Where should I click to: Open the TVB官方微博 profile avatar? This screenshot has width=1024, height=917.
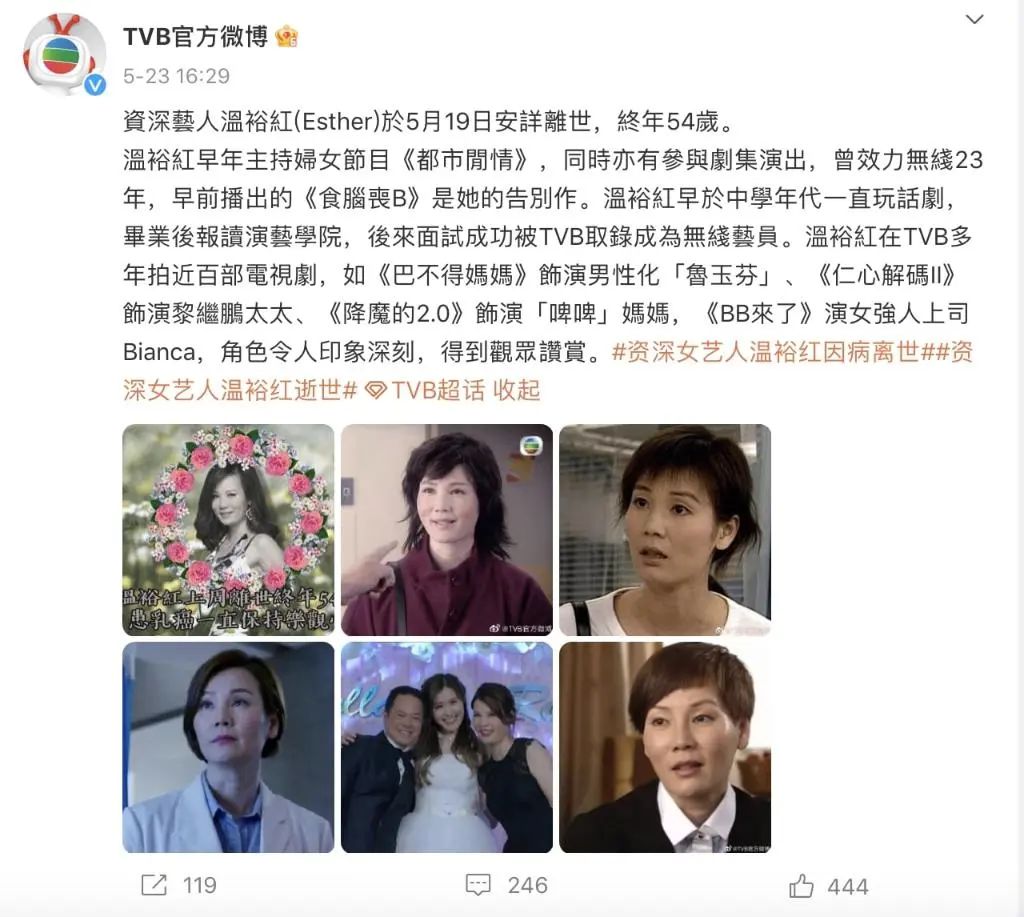(64, 54)
